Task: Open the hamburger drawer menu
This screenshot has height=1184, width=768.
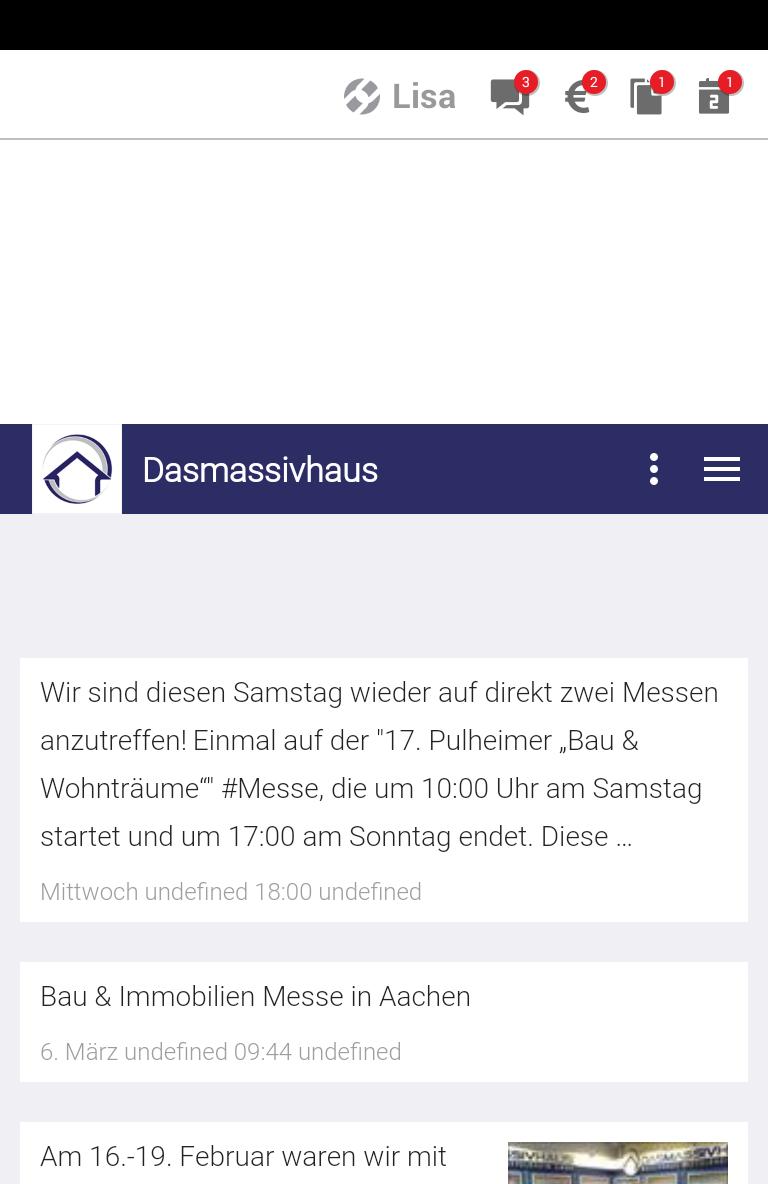Action: click(721, 469)
